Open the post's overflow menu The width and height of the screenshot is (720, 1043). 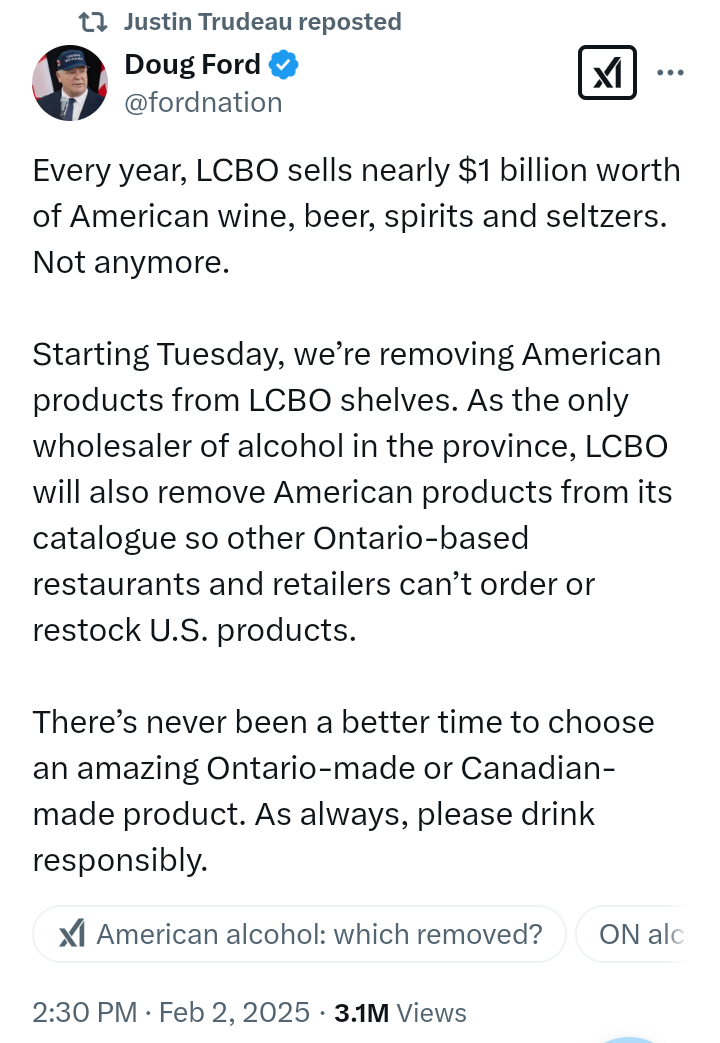[x=670, y=73]
